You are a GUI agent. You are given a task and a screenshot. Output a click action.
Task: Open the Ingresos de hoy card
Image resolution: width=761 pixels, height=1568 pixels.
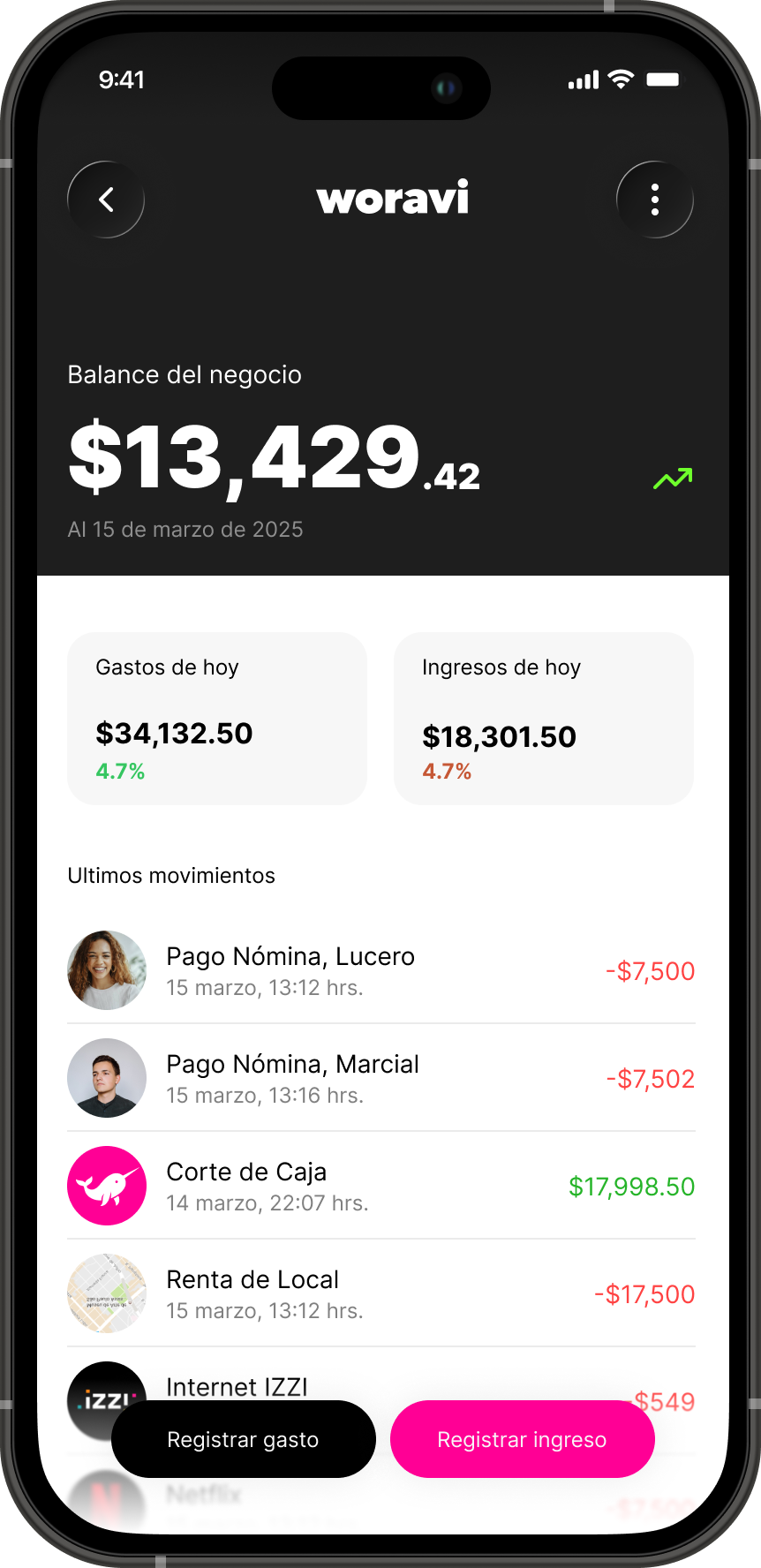point(543,718)
